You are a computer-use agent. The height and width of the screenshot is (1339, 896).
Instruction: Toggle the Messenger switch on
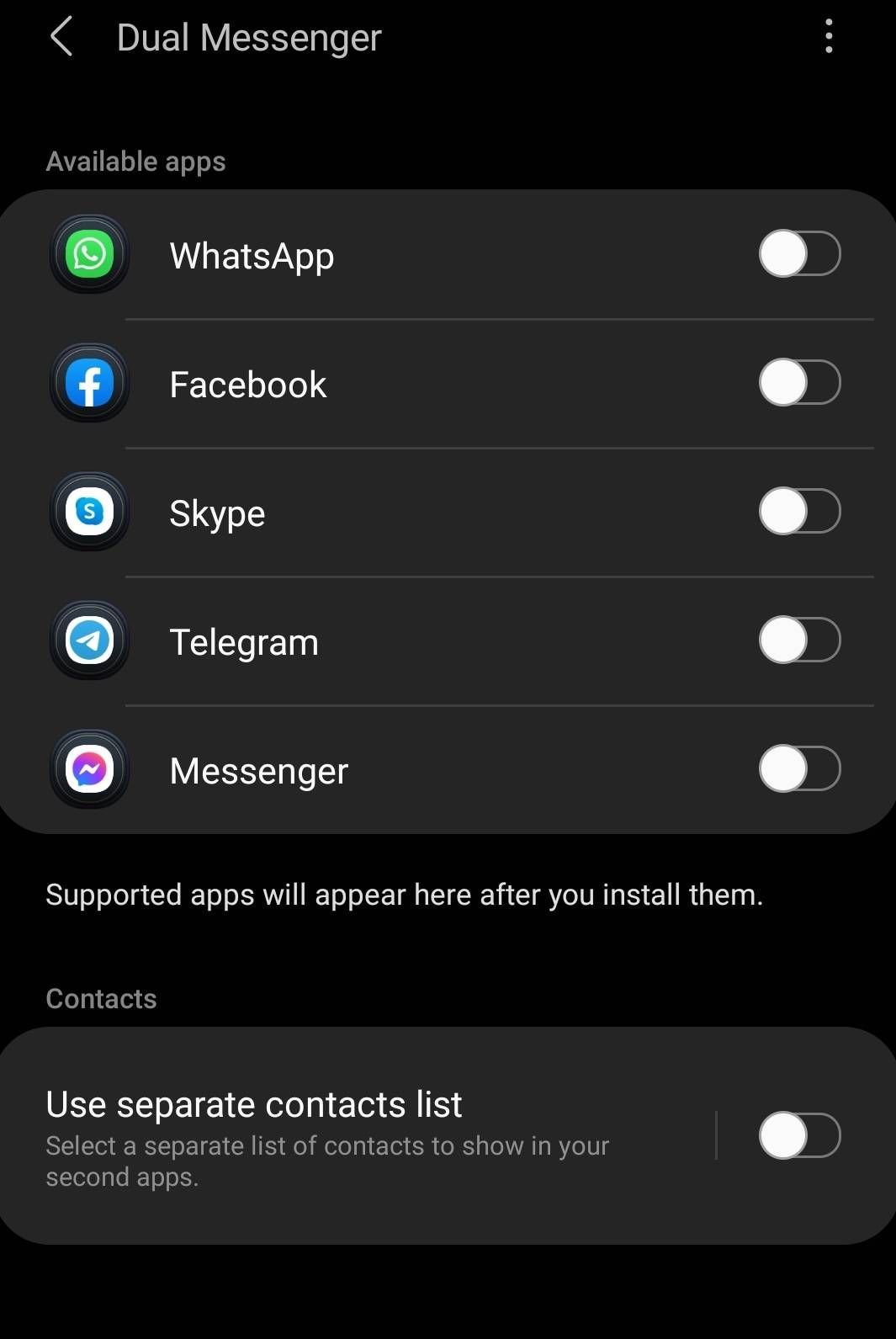point(800,768)
